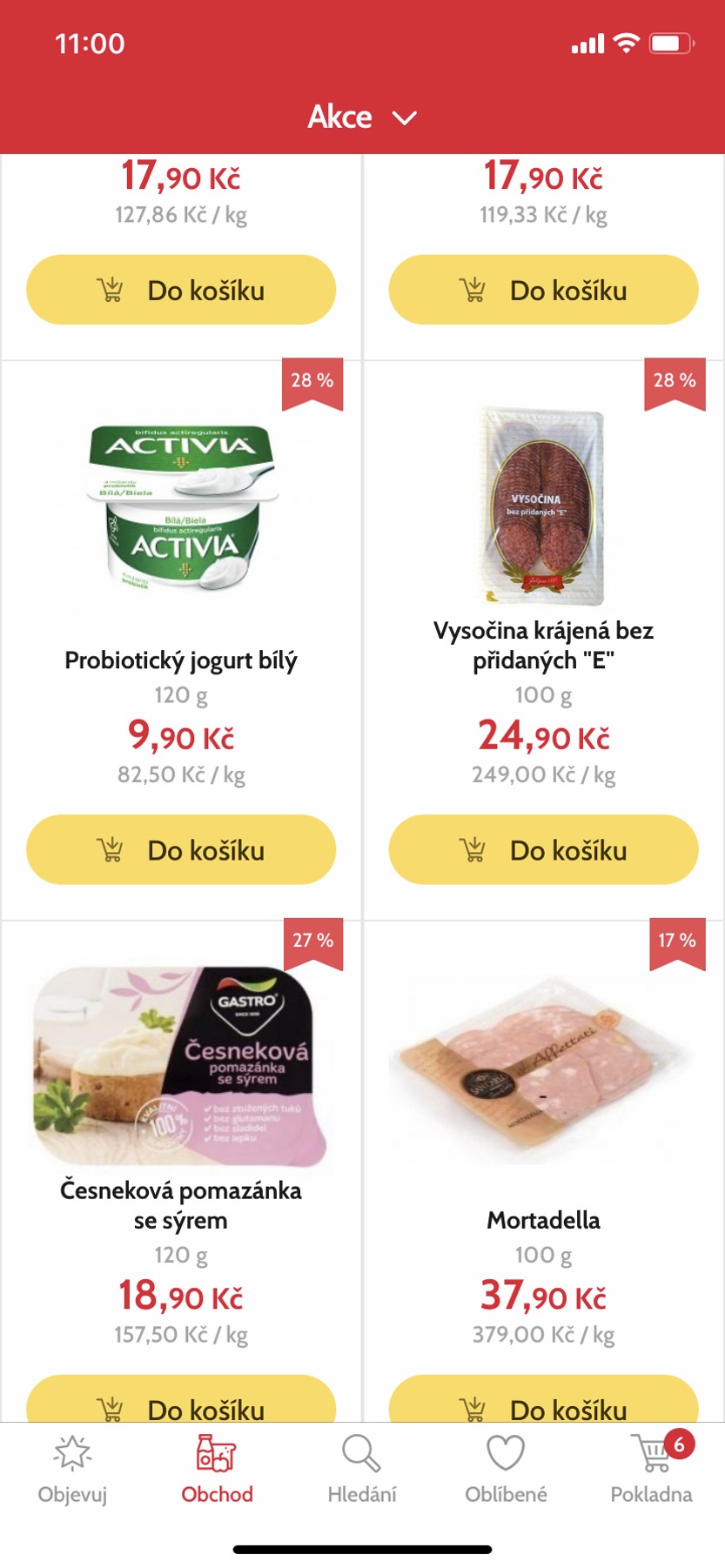725x1568 pixels.
Task: Open the Oblíbené favorites tab
Action: 506,1471
